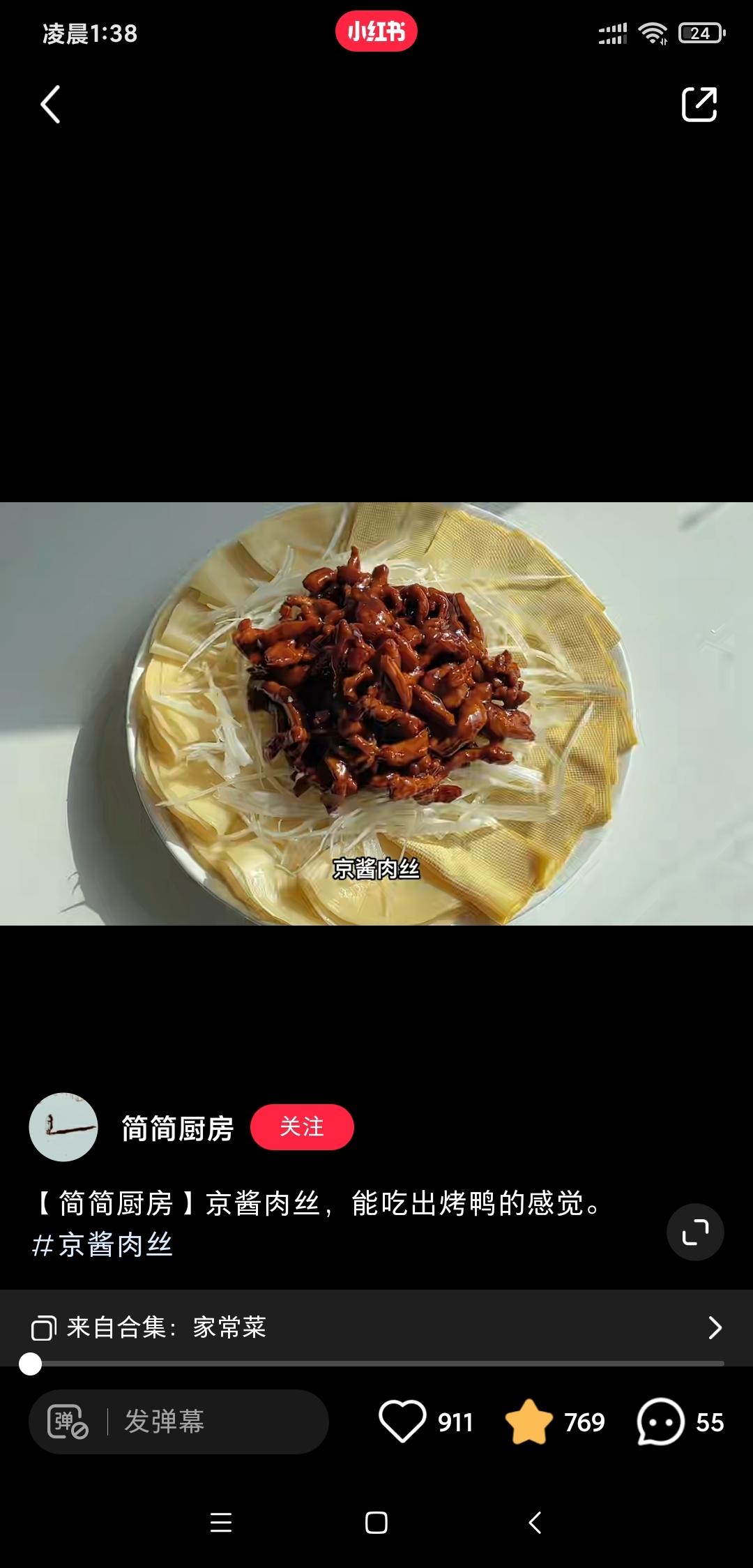Tap the fullscreen expand icon near the caption
This screenshot has height=1568, width=753.
tap(696, 1231)
